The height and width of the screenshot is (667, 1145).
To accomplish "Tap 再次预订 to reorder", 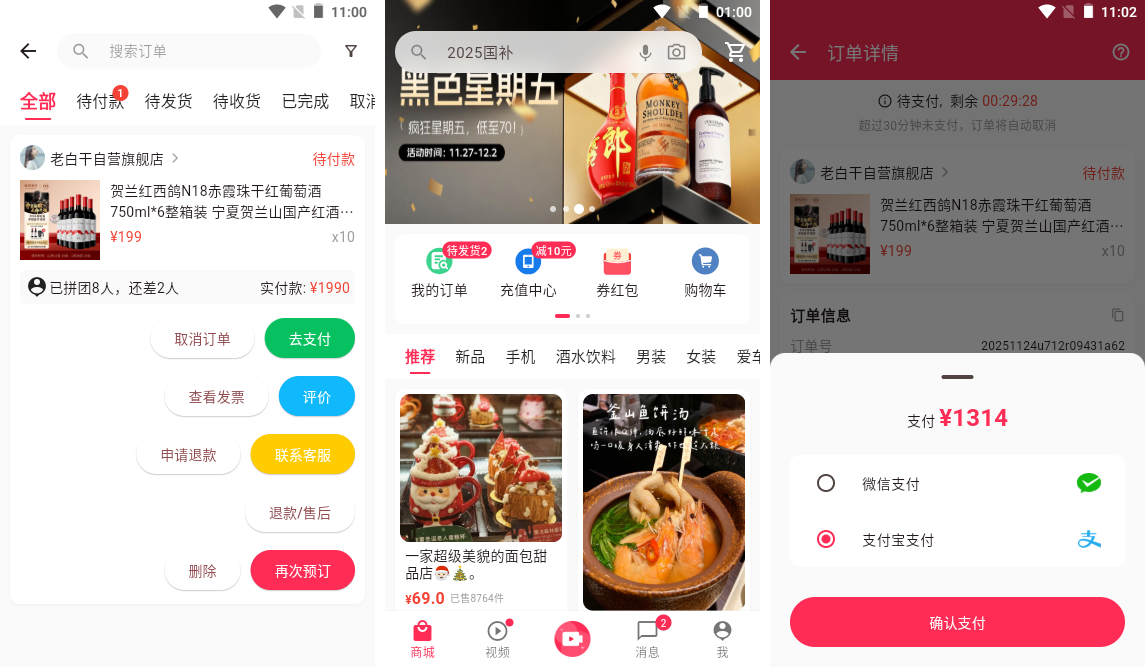I will [x=302, y=571].
